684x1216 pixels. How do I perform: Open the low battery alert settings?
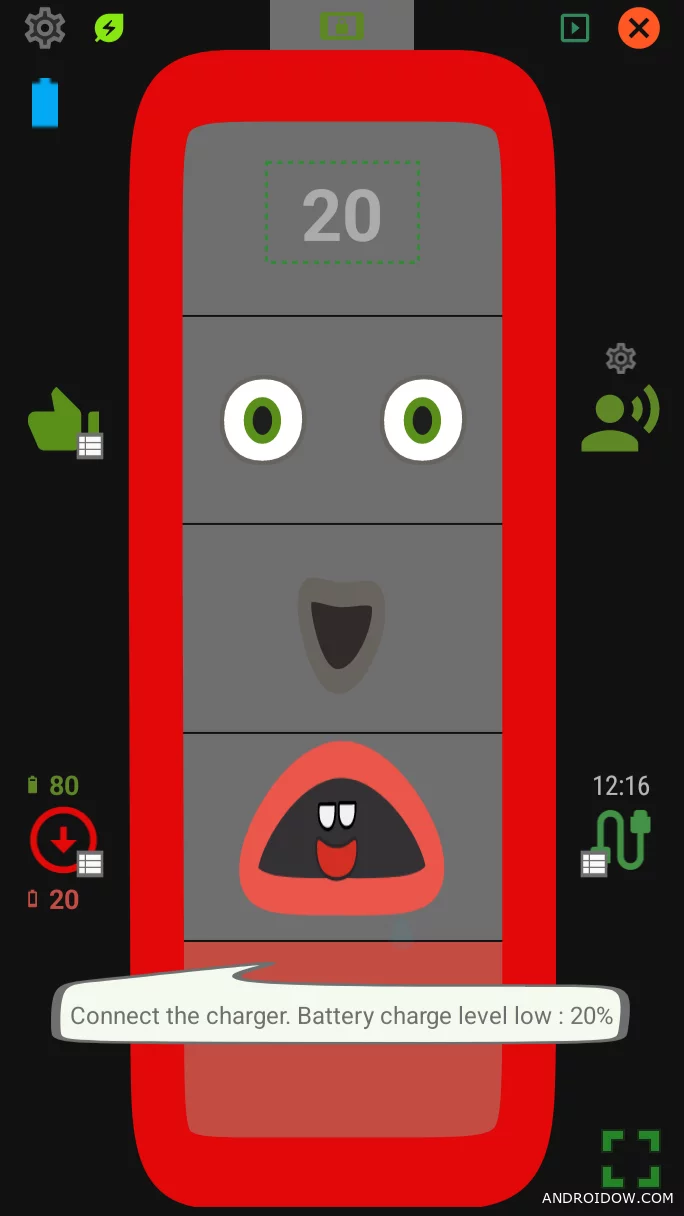tap(63, 841)
